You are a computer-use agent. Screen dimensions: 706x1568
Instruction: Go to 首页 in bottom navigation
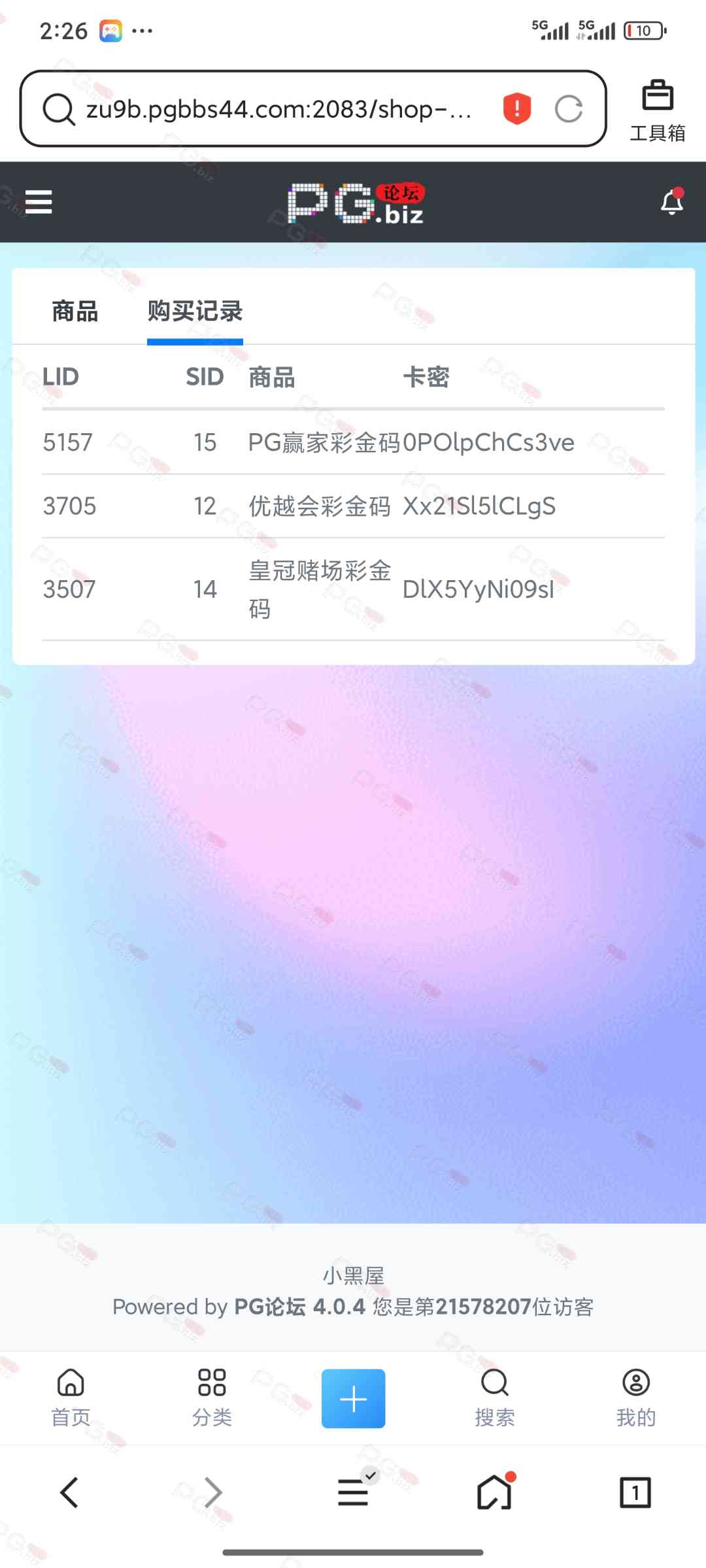click(71, 1398)
